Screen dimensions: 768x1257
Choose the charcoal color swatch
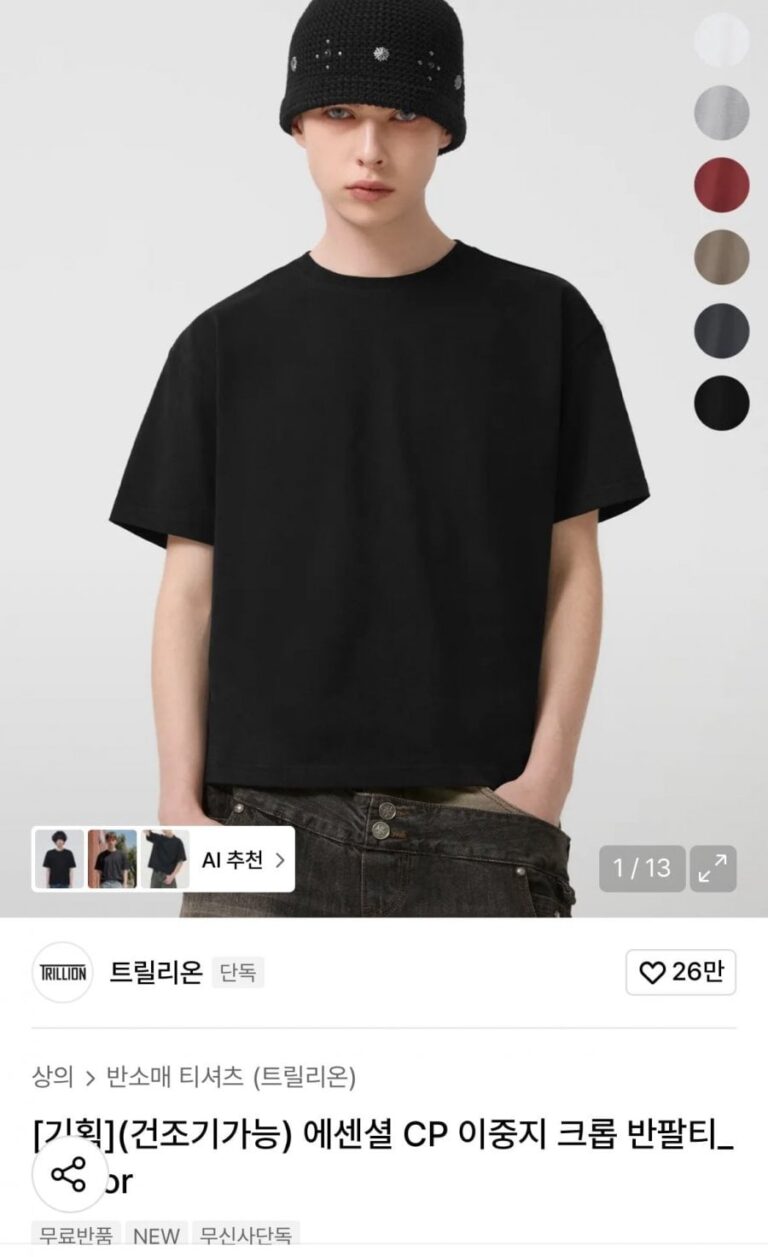[721, 329]
